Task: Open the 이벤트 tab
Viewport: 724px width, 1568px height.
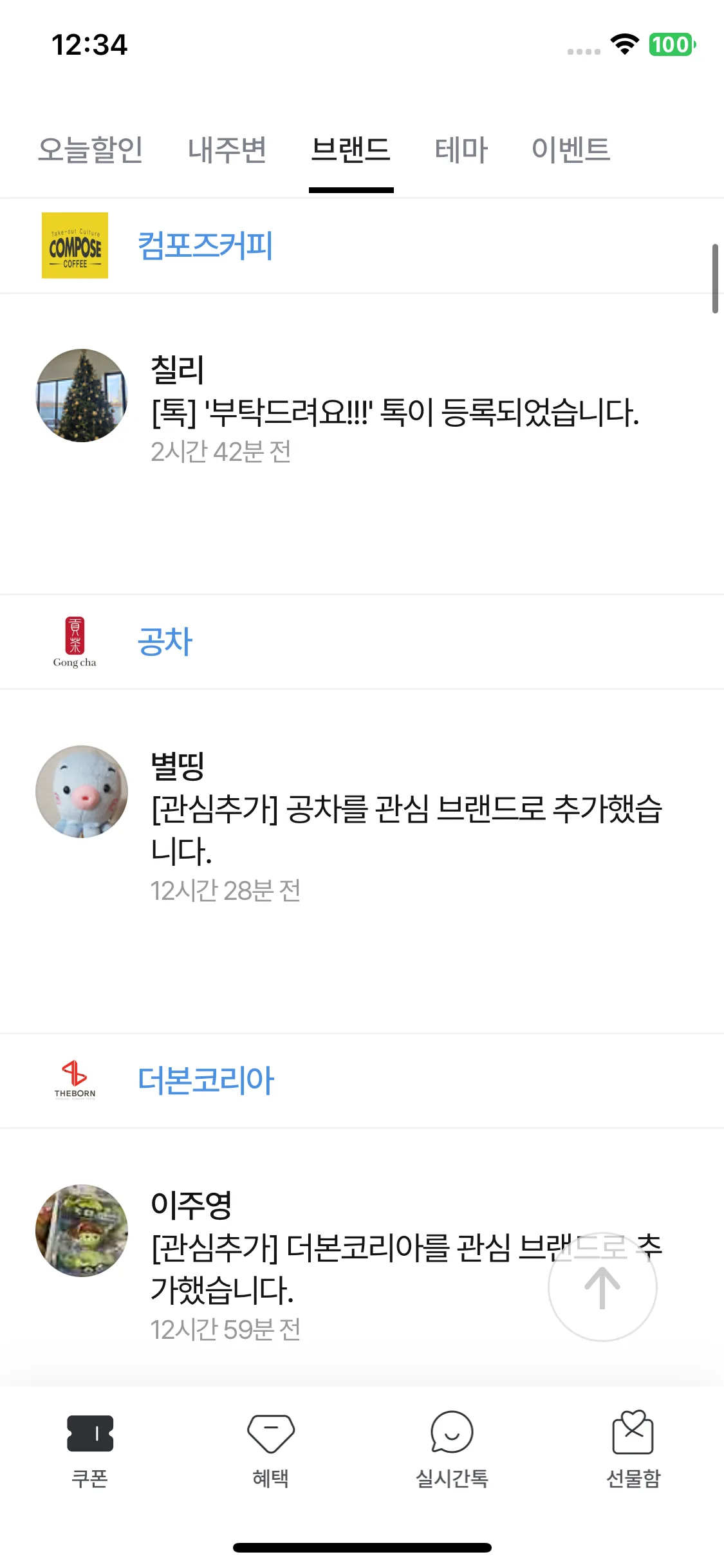Action: (x=571, y=150)
